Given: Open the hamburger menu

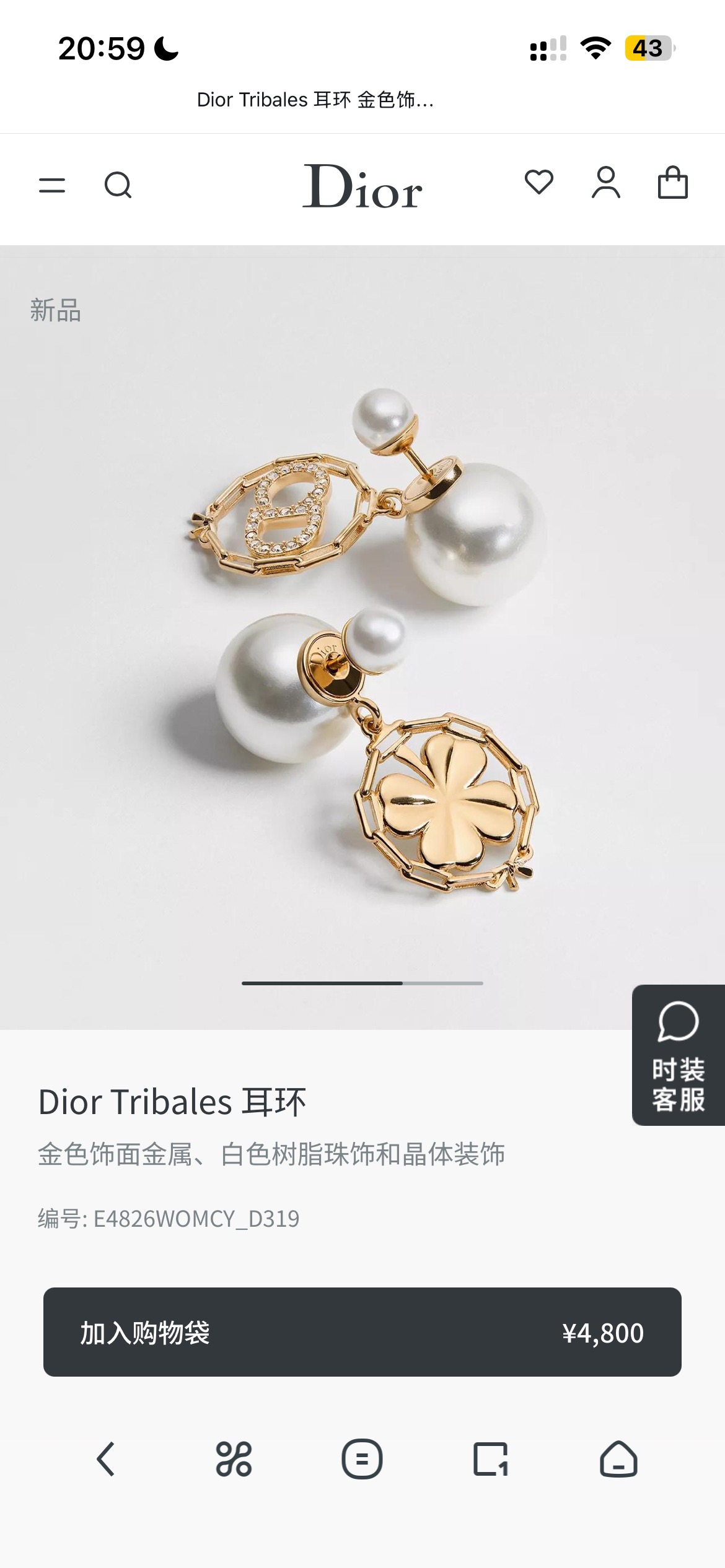Looking at the screenshot, I should (x=52, y=185).
